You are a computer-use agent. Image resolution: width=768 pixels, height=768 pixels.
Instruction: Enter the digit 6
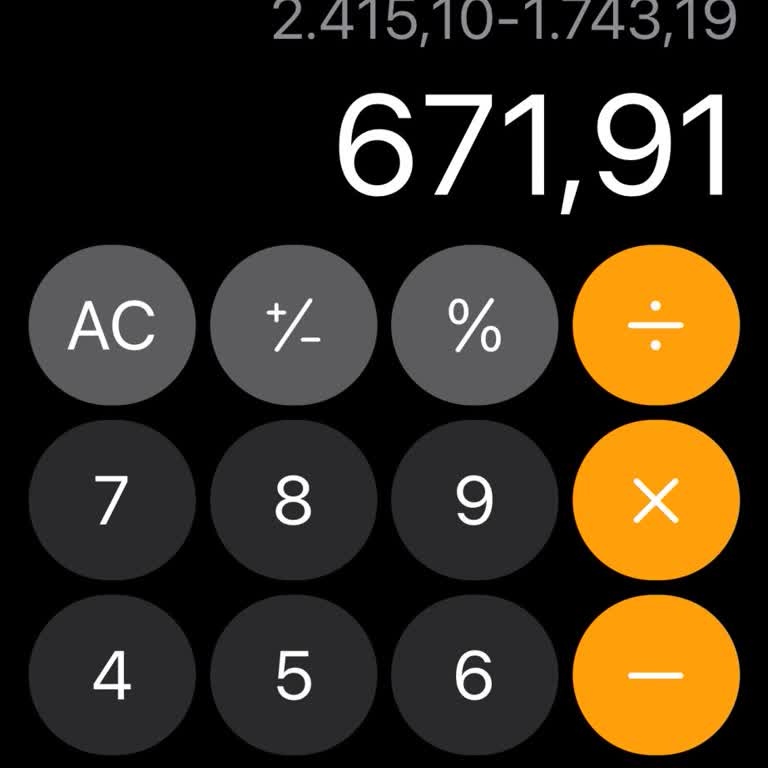(x=474, y=677)
